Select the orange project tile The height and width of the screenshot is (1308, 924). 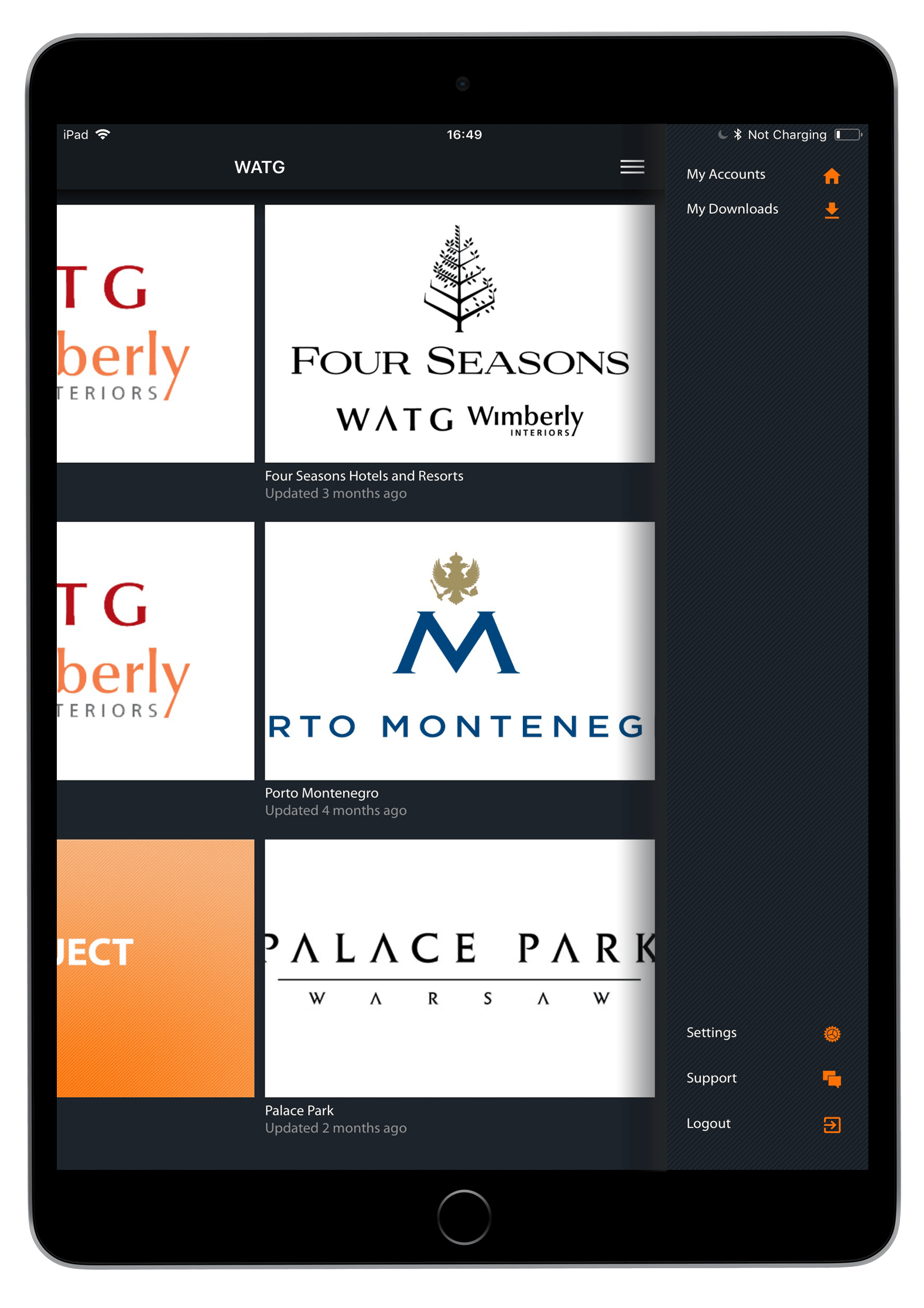[x=156, y=968]
